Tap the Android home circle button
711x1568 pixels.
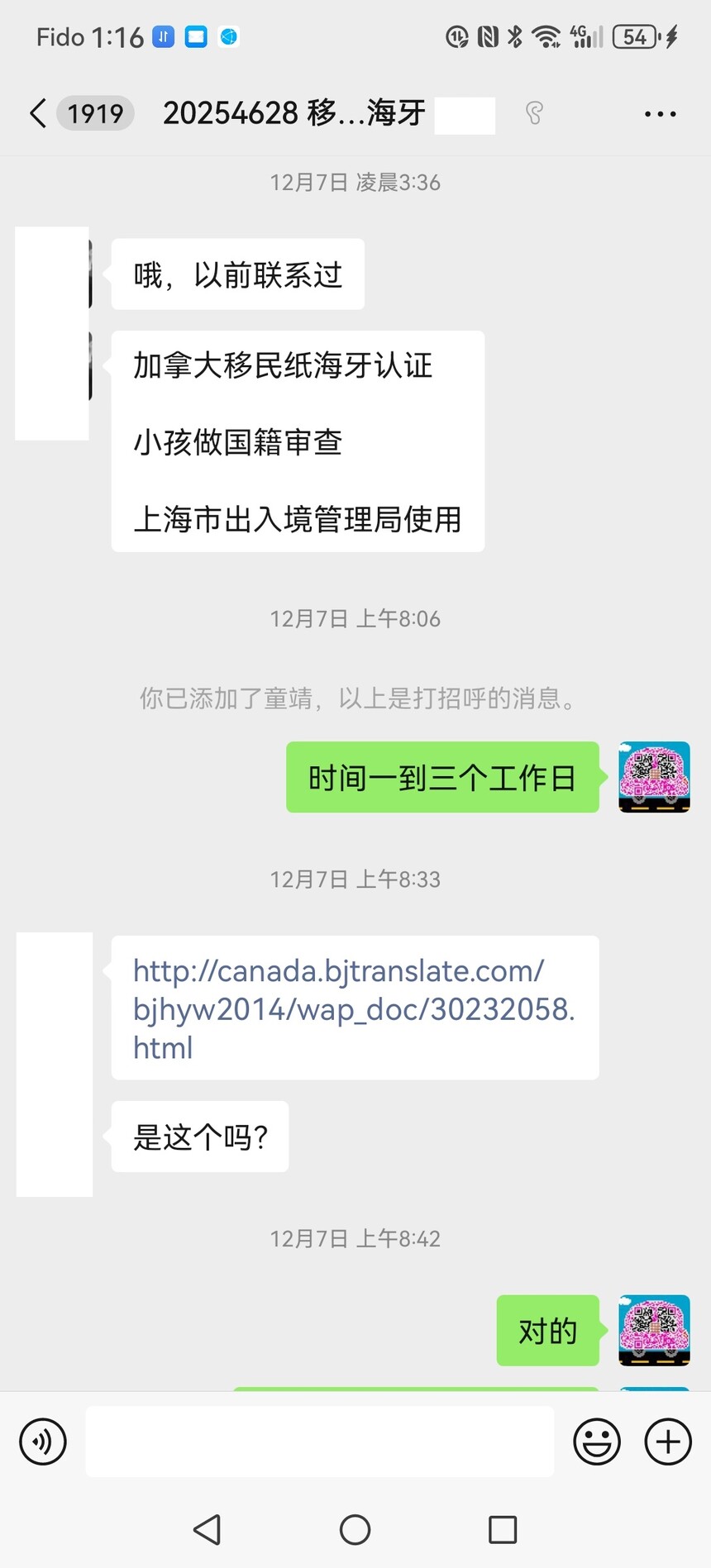(355, 1529)
